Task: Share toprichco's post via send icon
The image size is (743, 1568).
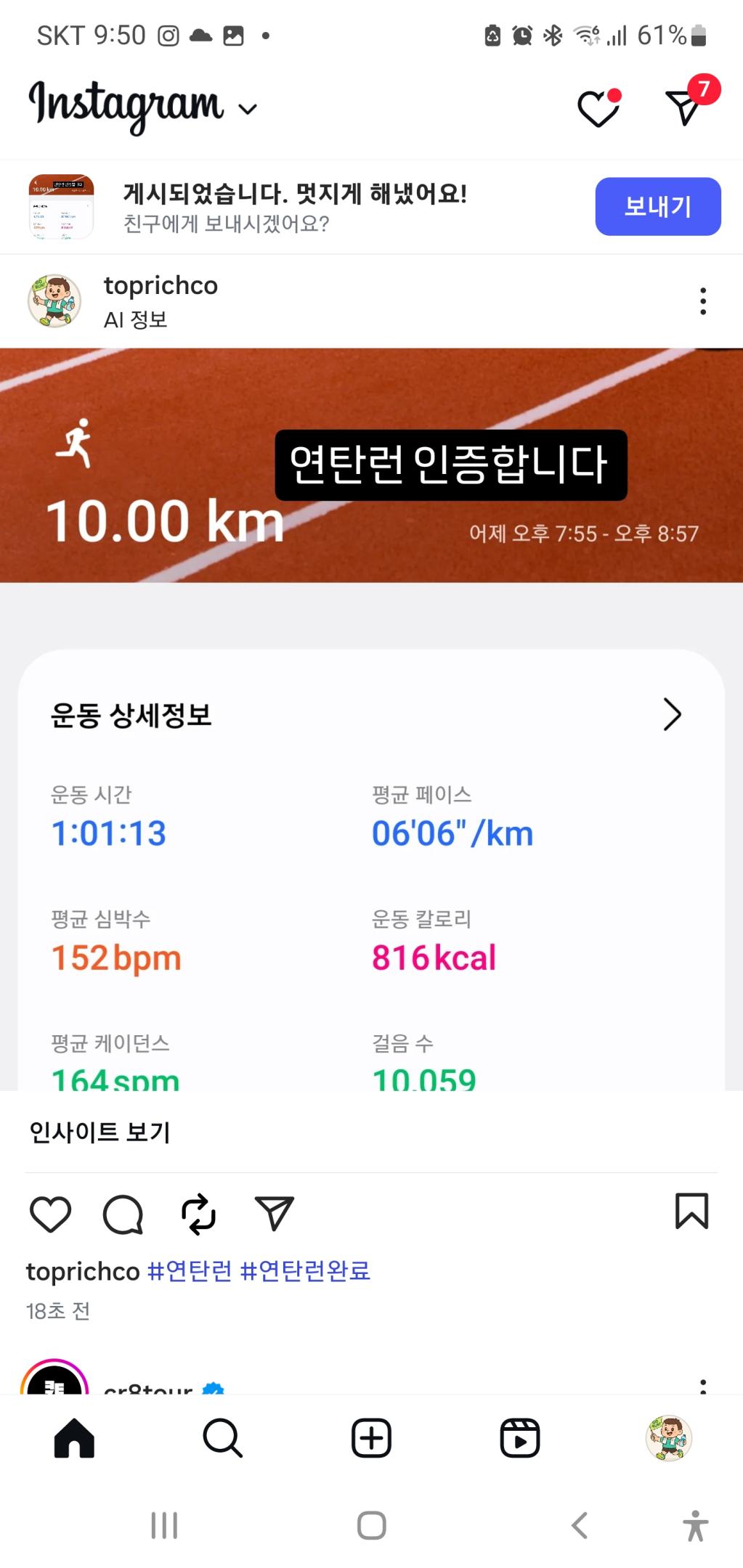Action: (x=274, y=1213)
